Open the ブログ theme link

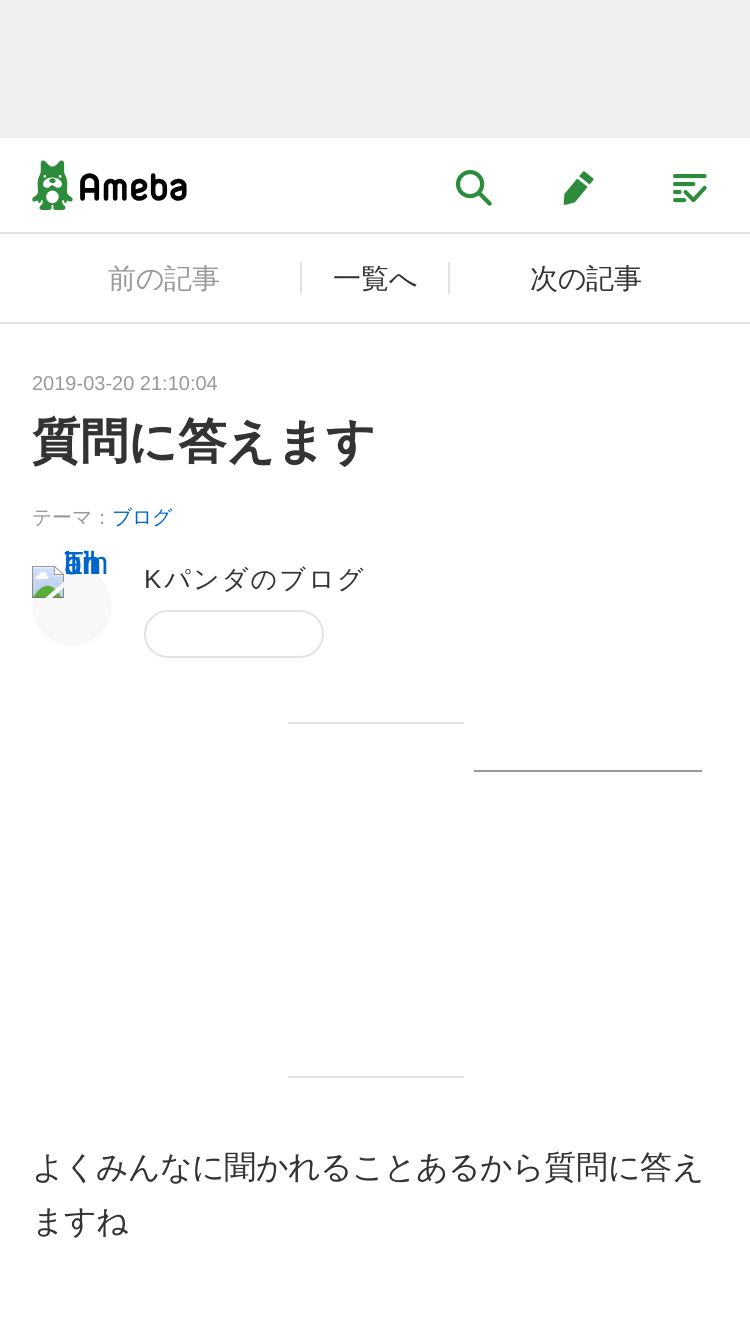142,517
